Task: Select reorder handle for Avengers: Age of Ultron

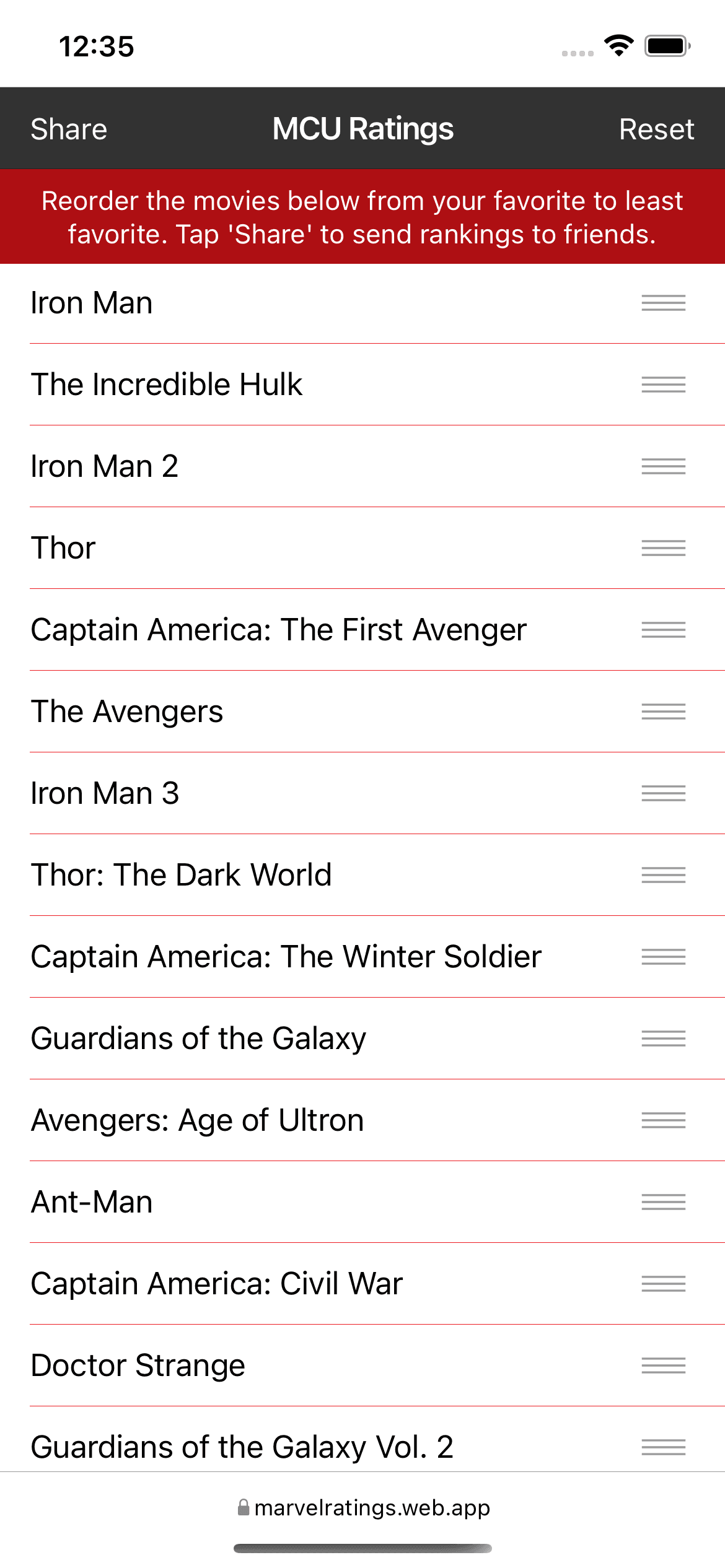Action: tap(663, 1120)
